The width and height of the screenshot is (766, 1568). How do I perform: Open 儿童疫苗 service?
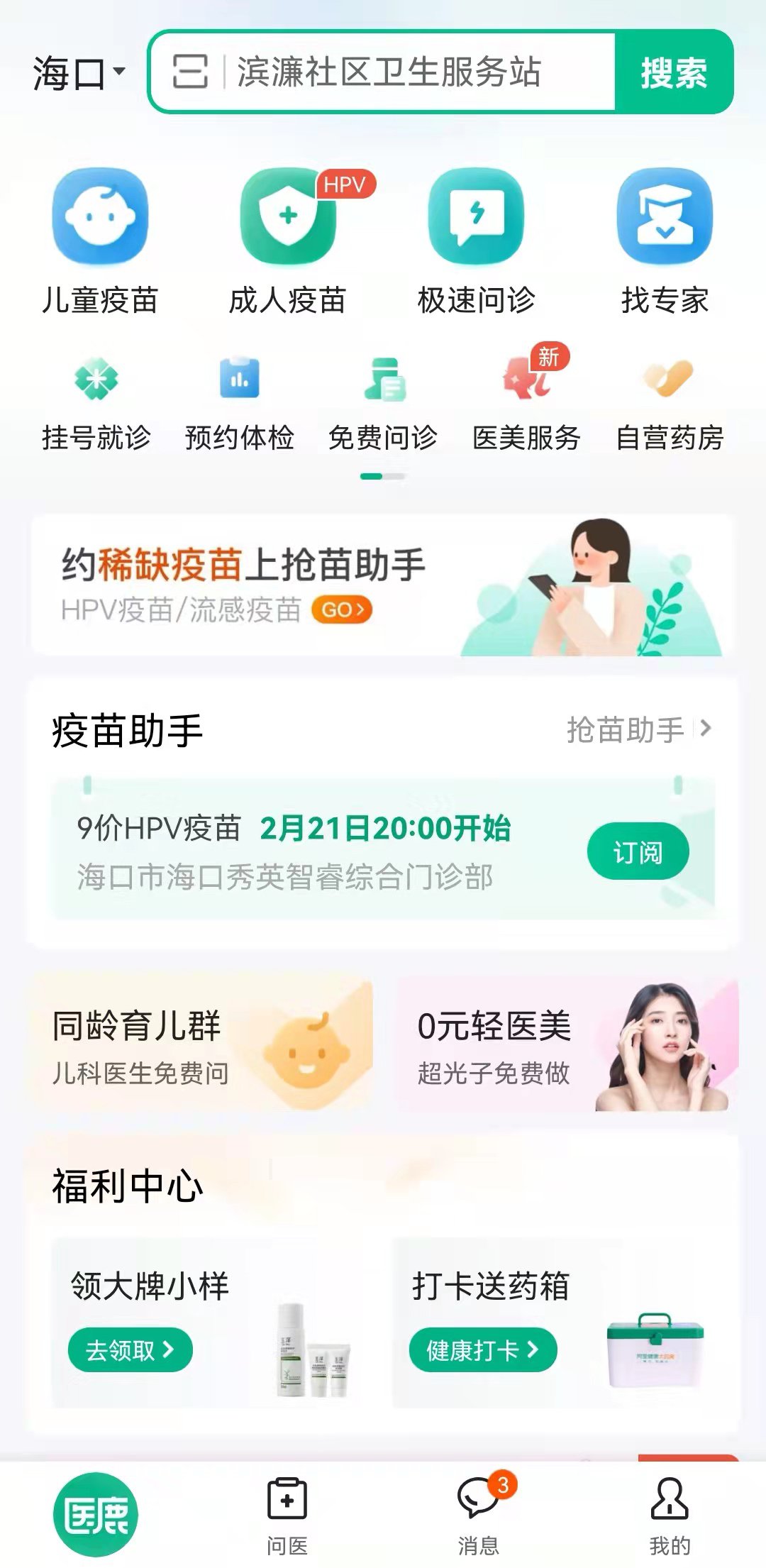pyautogui.click(x=100, y=241)
